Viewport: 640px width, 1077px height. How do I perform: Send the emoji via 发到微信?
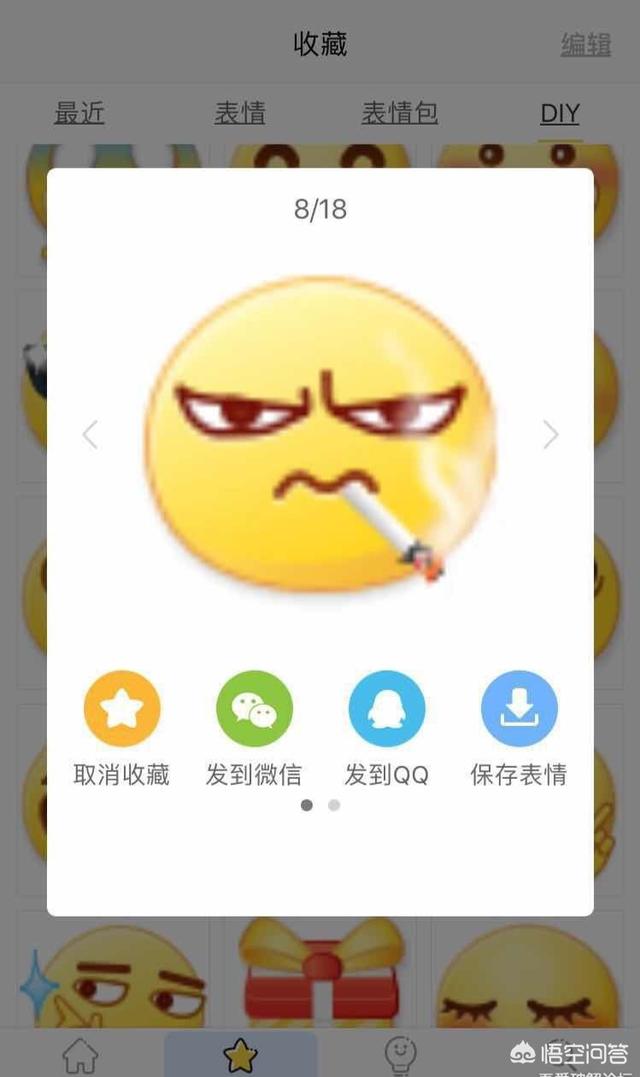point(254,709)
